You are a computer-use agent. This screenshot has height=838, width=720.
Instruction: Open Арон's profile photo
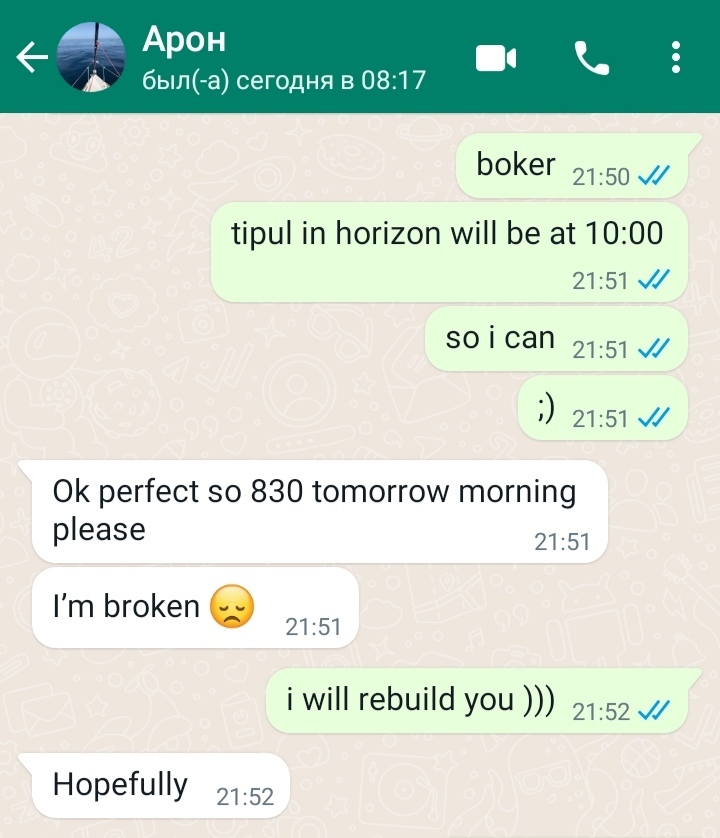tap(91, 57)
